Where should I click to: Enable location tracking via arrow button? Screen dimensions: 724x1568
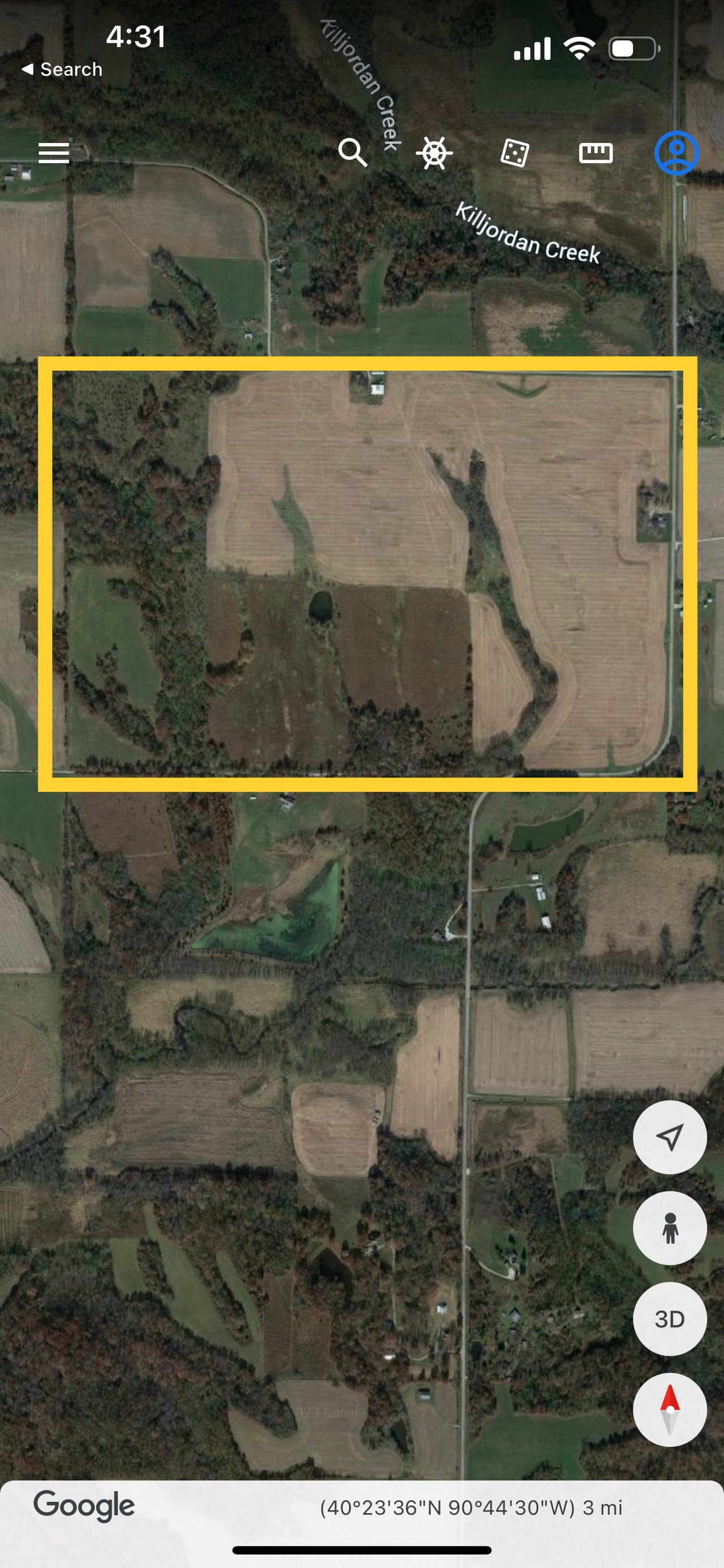pyautogui.click(x=670, y=1137)
